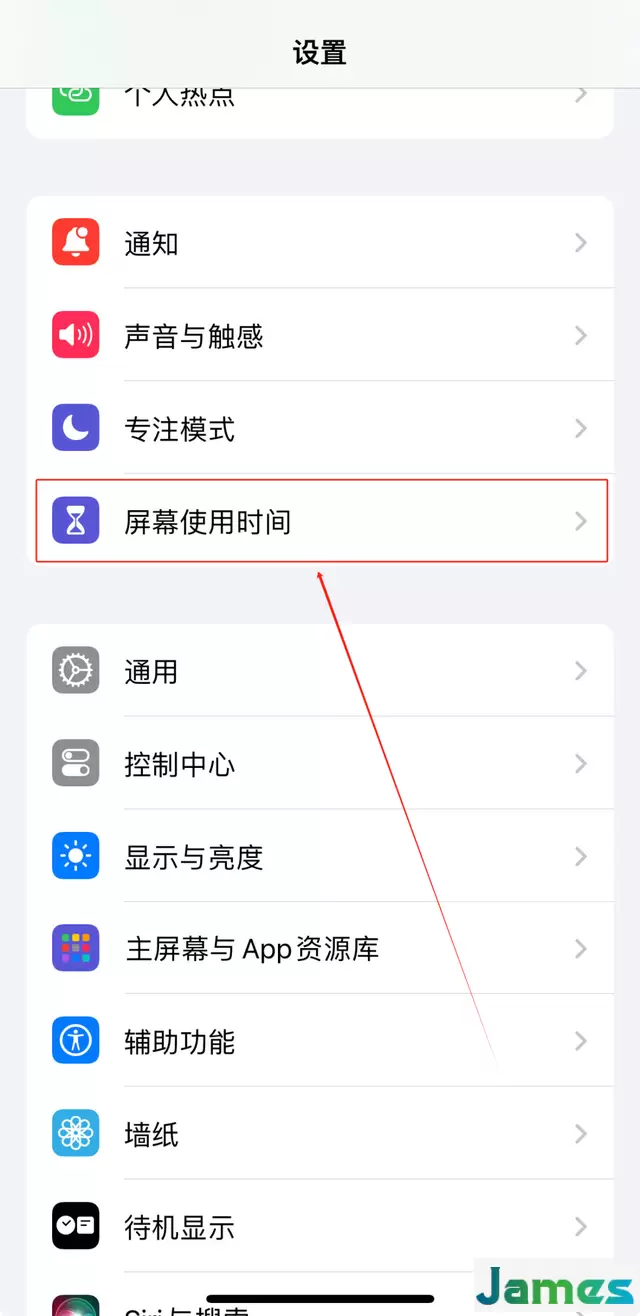Open 屏幕使用时间 settings
The height and width of the screenshot is (1316, 640).
click(319, 521)
